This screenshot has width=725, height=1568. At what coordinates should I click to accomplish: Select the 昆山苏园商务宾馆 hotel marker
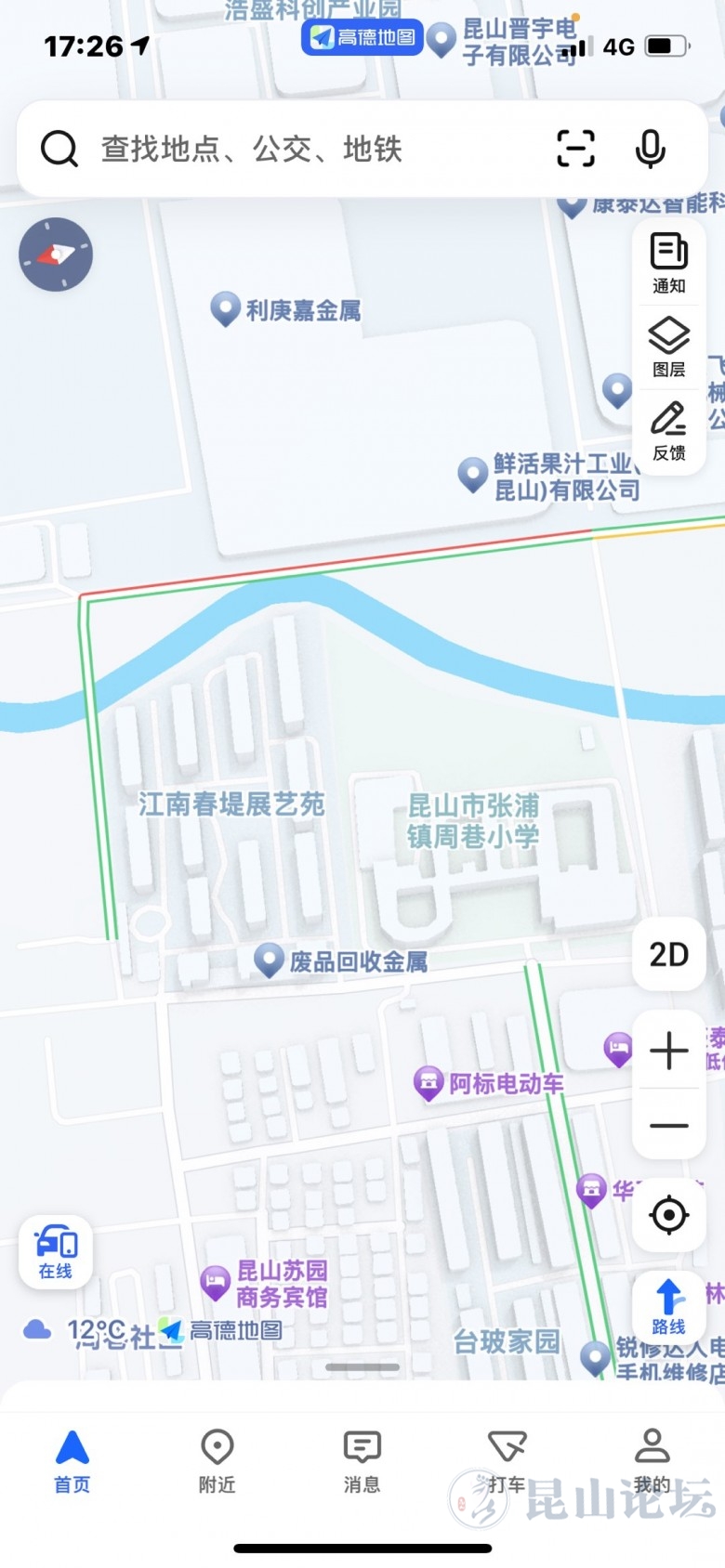[217, 1283]
